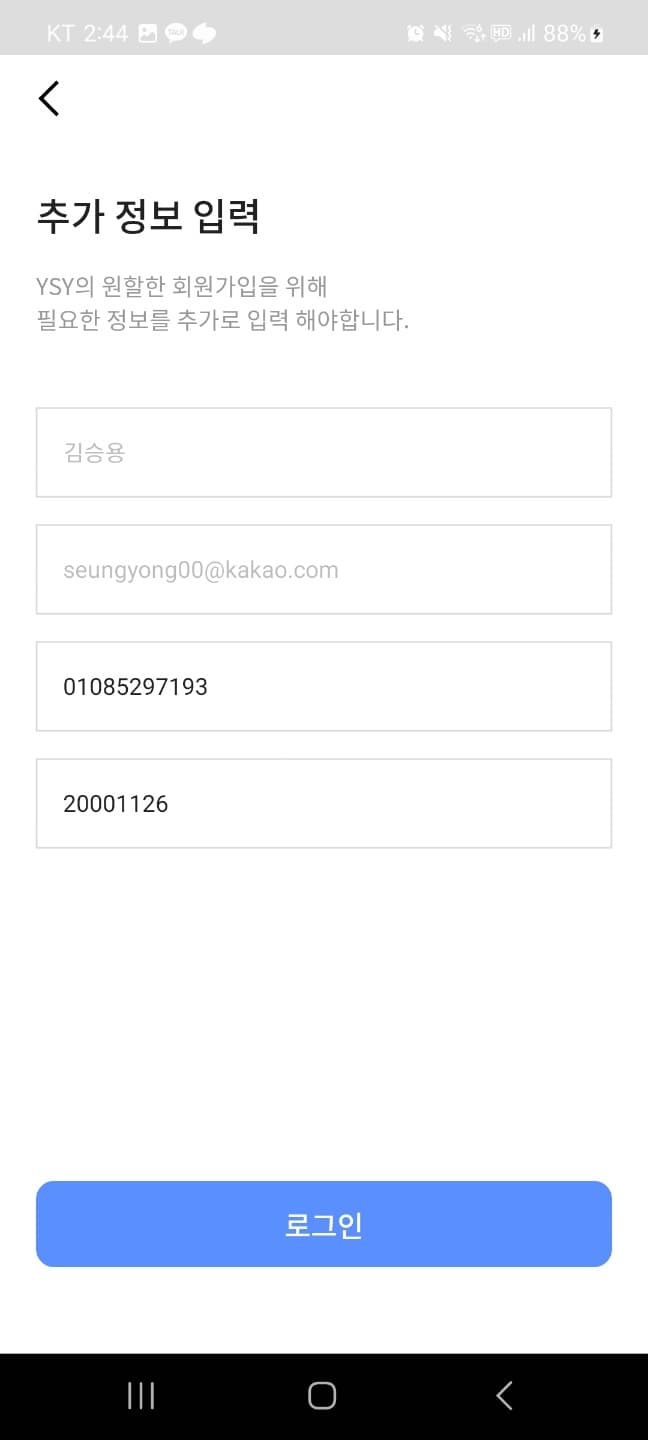Go to home screen via navigation bar
This screenshot has height=1440, width=648.
[322, 1396]
